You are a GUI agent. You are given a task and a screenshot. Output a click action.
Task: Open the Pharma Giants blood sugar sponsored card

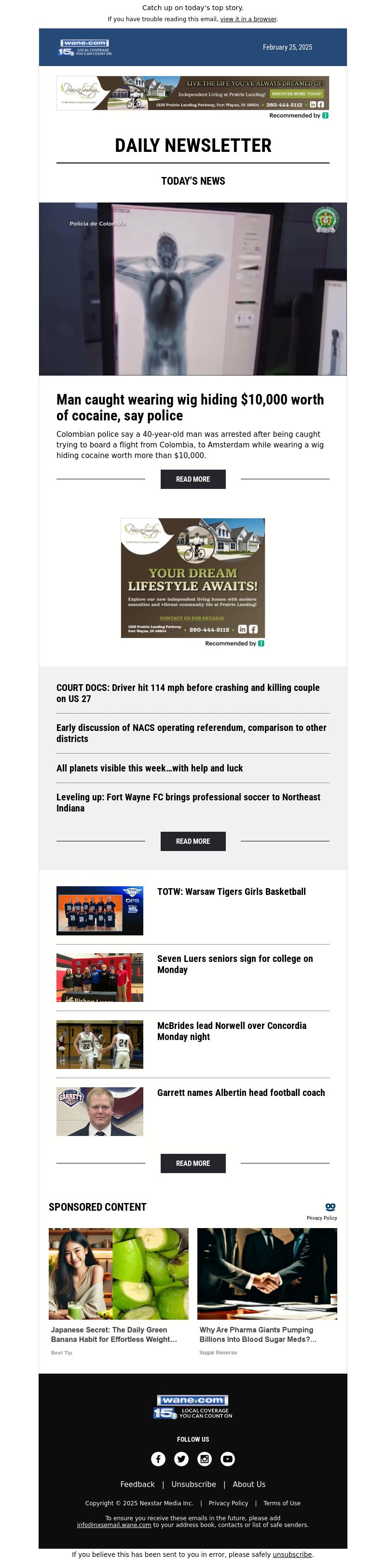click(267, 1290)
